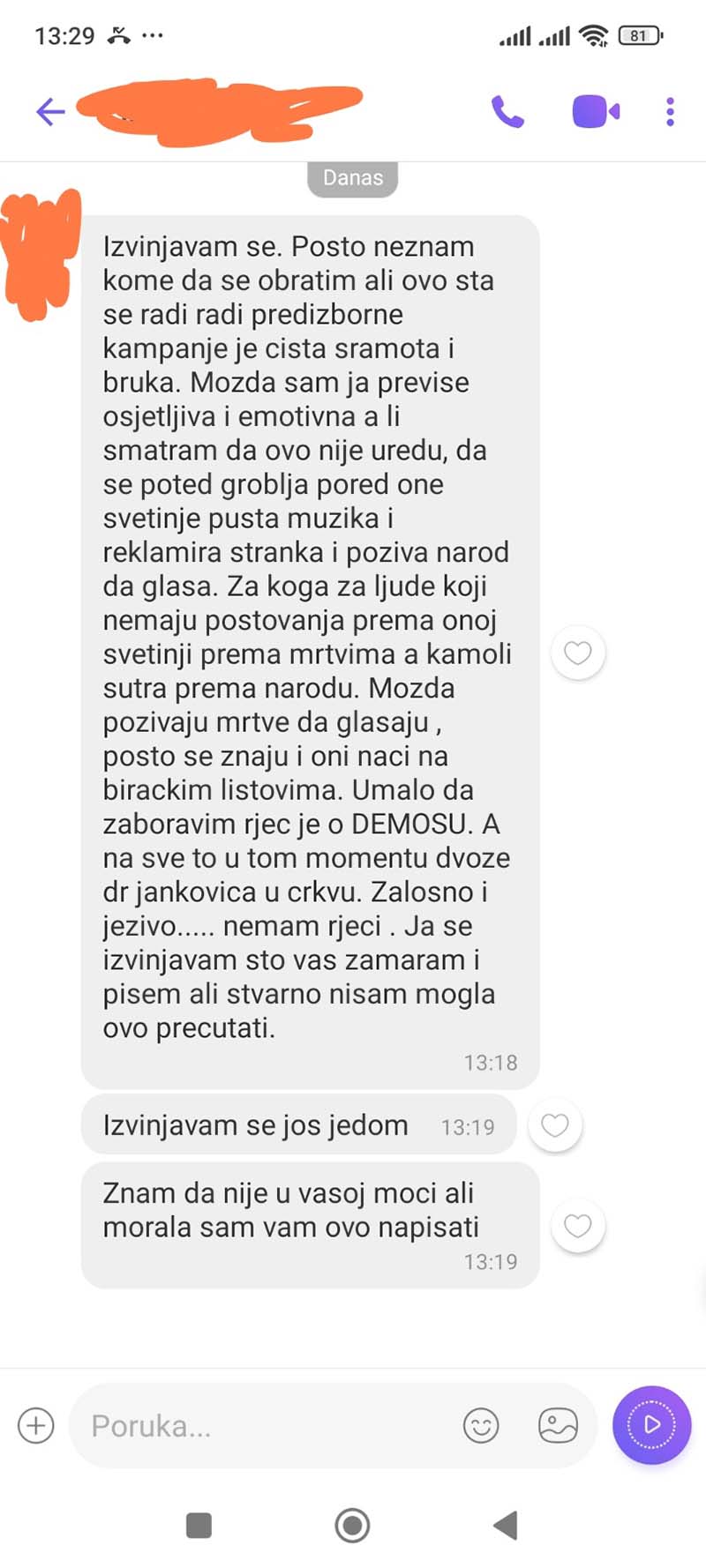Focus the 'Poruka...' message field

(265, 1425)
